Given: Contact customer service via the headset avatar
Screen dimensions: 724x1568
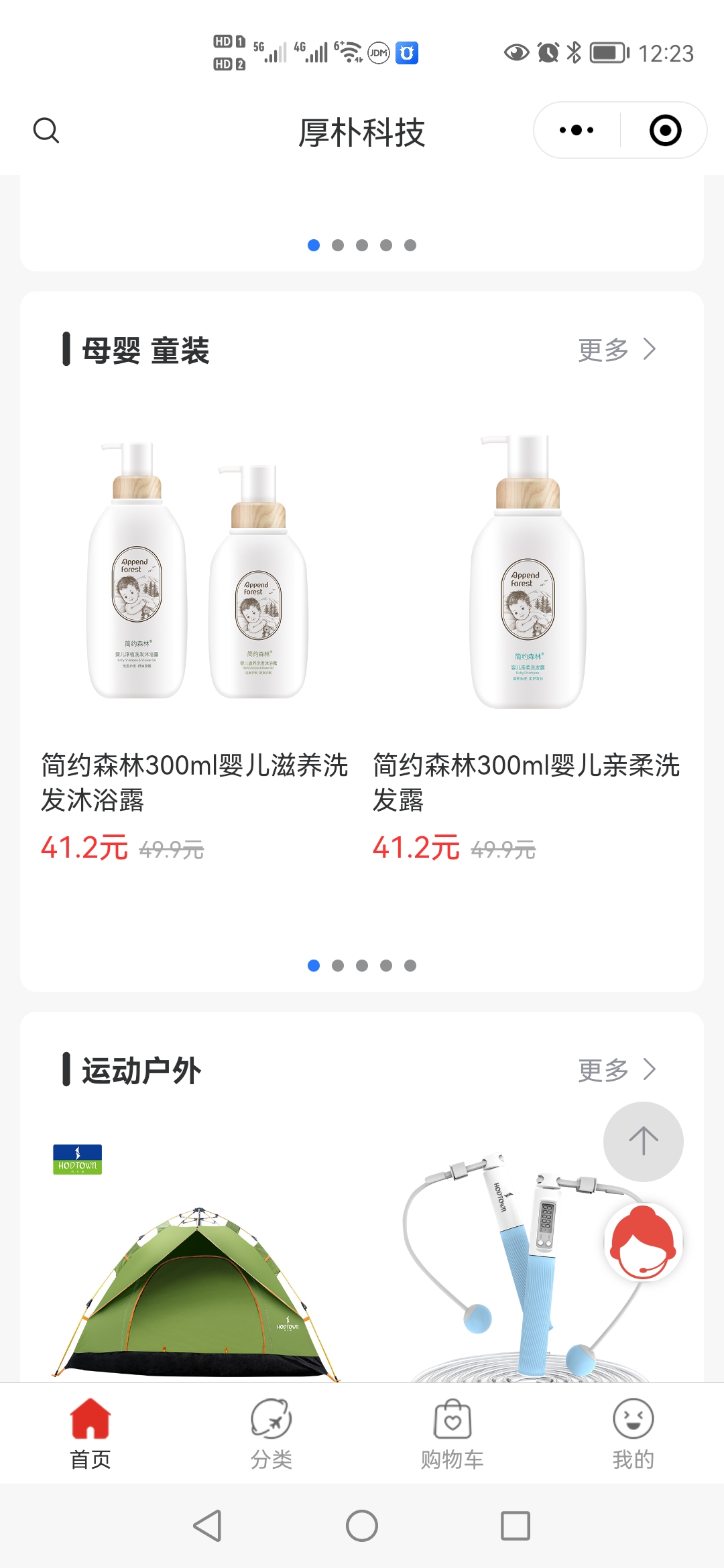Looking at the screenshot, I should (x=643, y=1242).
